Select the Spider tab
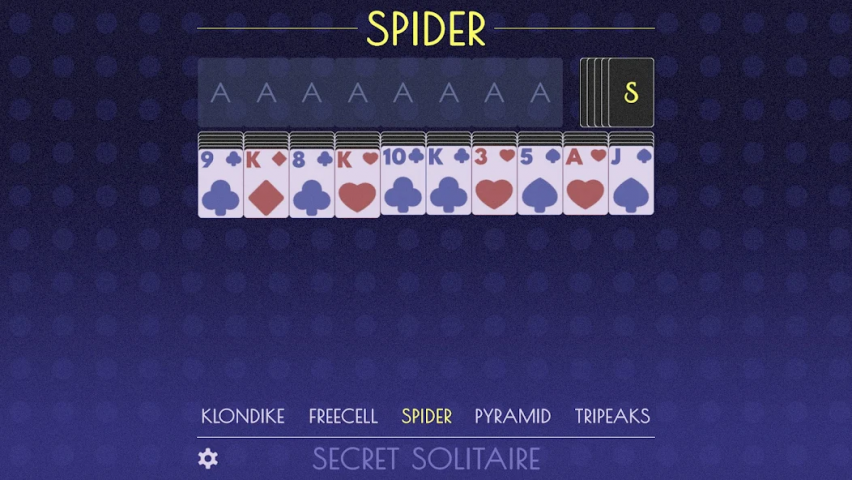Screen dimensions: 852x480 (427, 416)
